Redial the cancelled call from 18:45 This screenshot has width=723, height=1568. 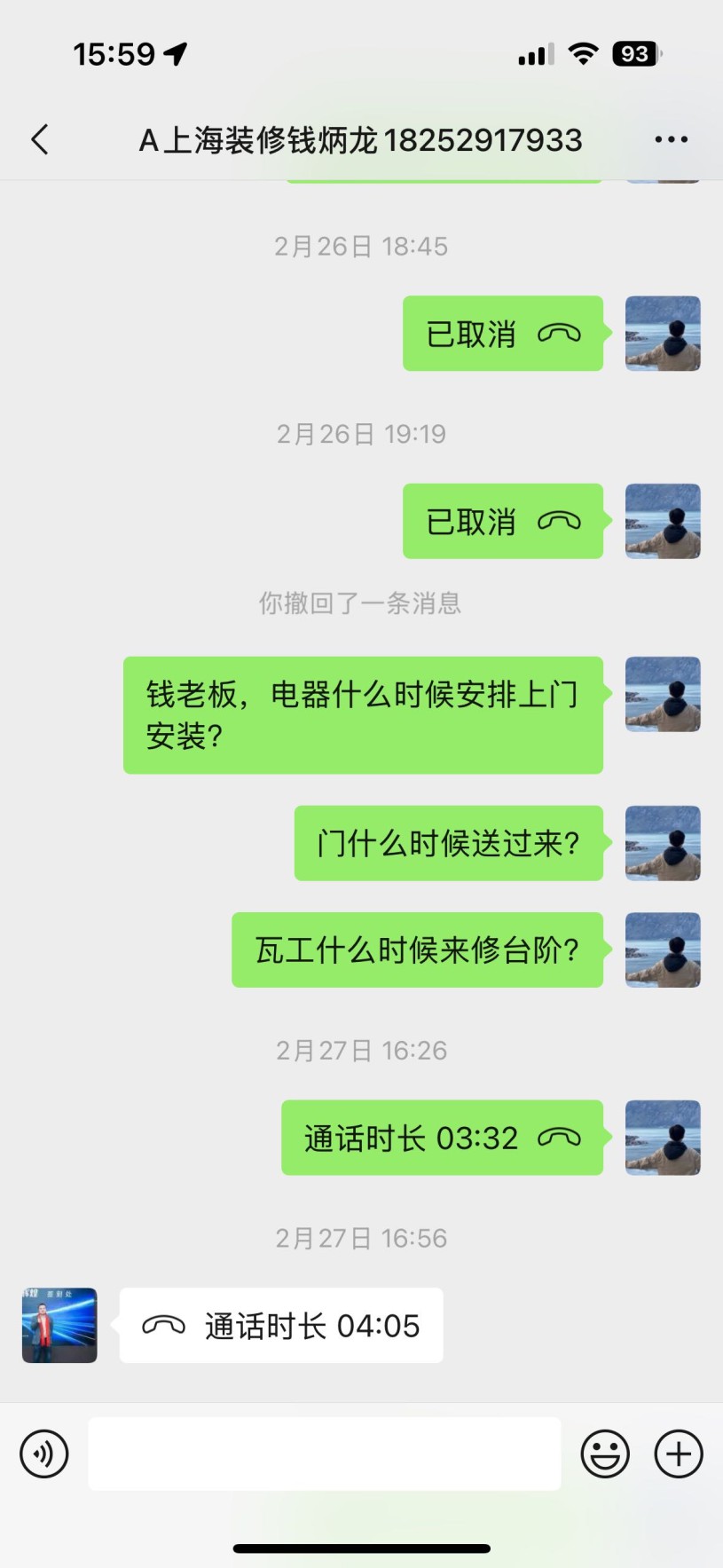503,334
